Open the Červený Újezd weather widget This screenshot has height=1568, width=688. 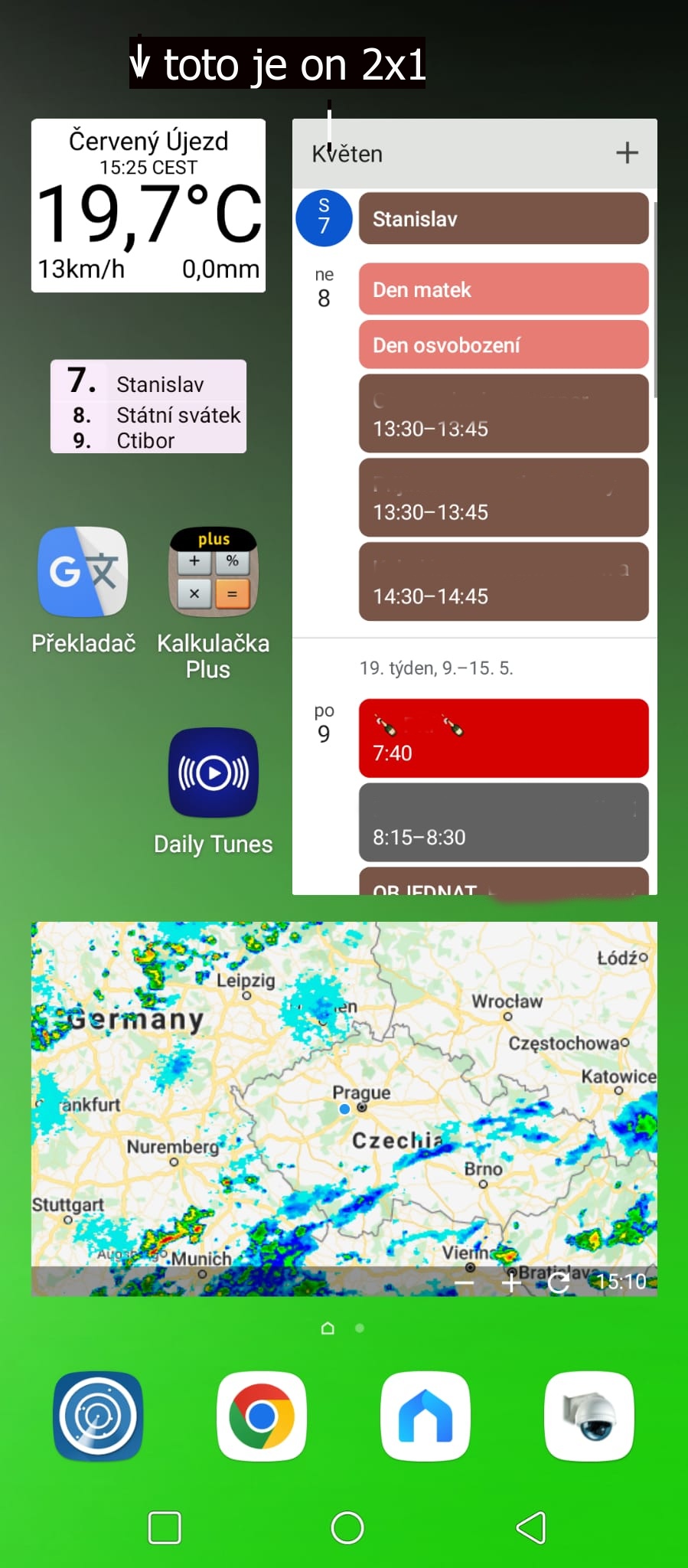[148, 205]
